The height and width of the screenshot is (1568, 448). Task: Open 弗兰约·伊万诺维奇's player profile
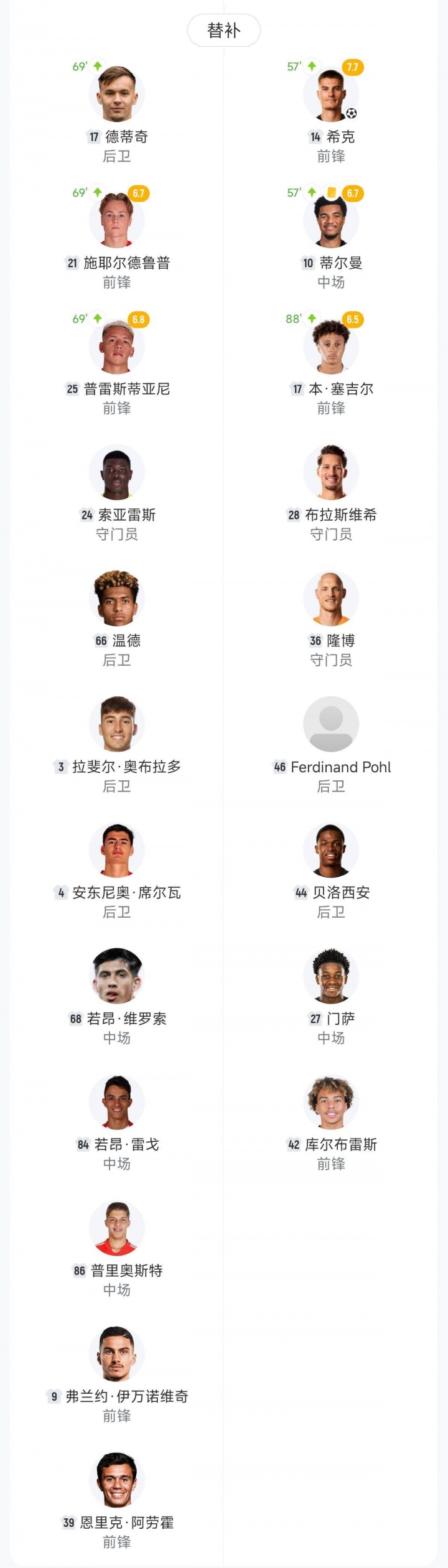tap(117, 1354)
